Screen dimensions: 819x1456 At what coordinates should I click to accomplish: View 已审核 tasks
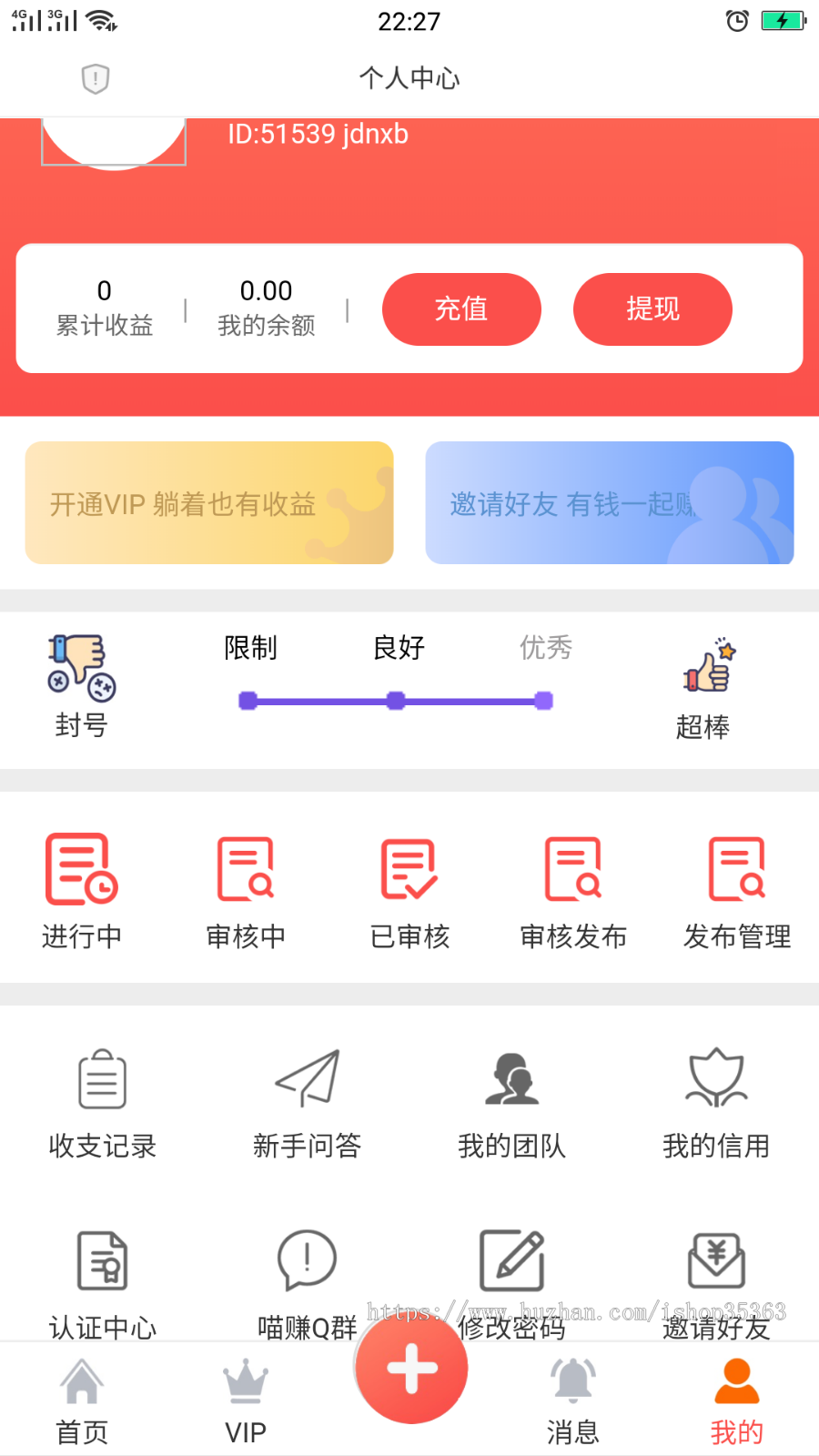point(409,890)
